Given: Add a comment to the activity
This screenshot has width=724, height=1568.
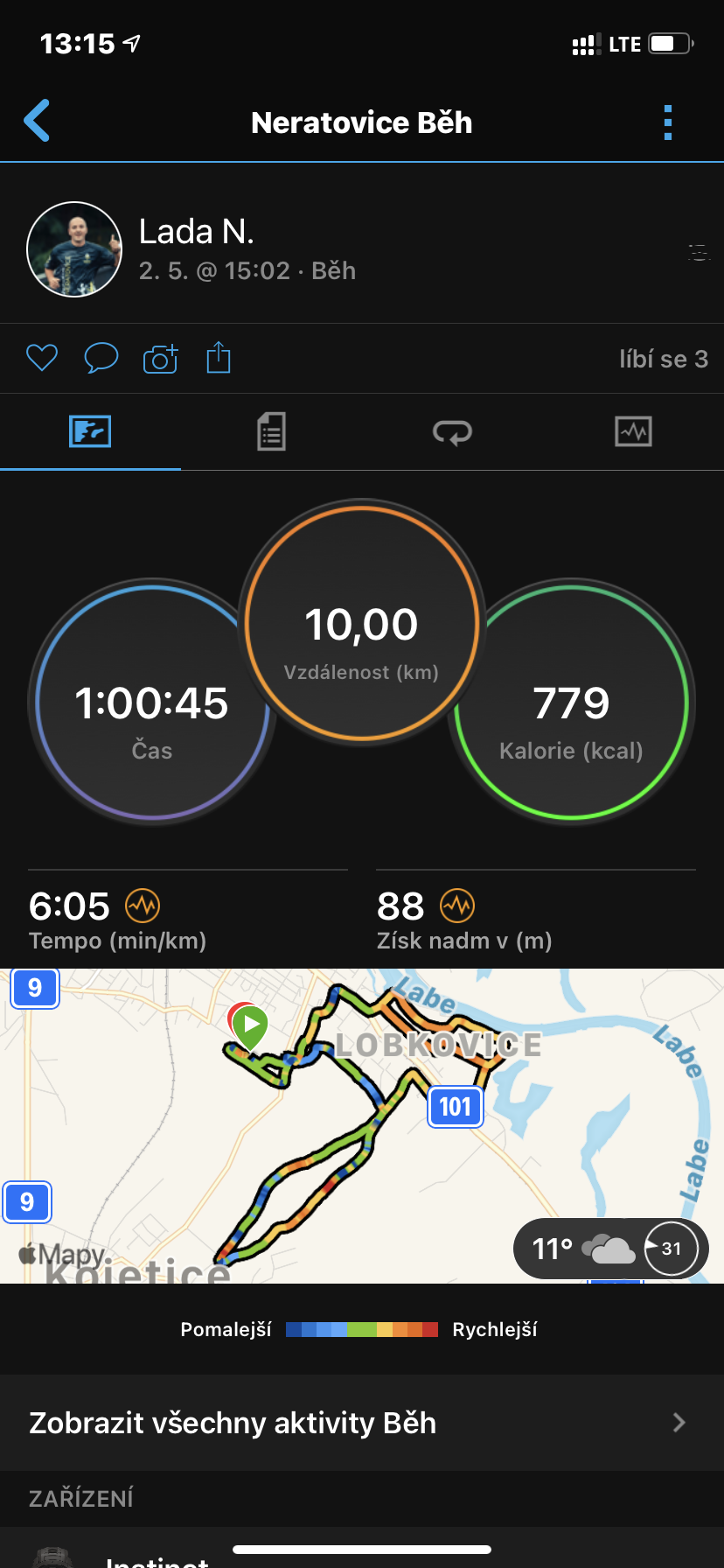Looking at the screenshot, I should coord(101,358).
